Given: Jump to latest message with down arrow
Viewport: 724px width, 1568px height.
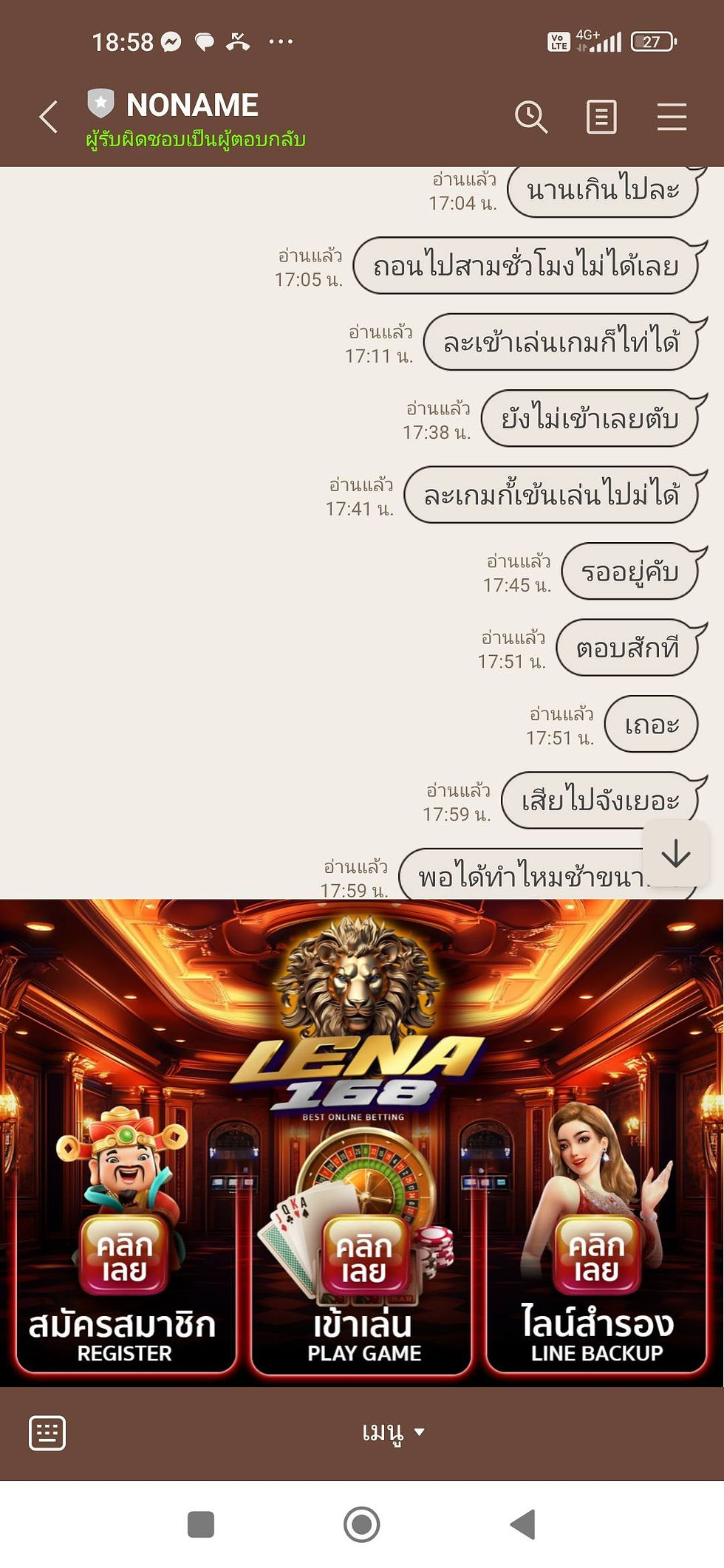Looking at the screenshot, I should click(675, 855).
